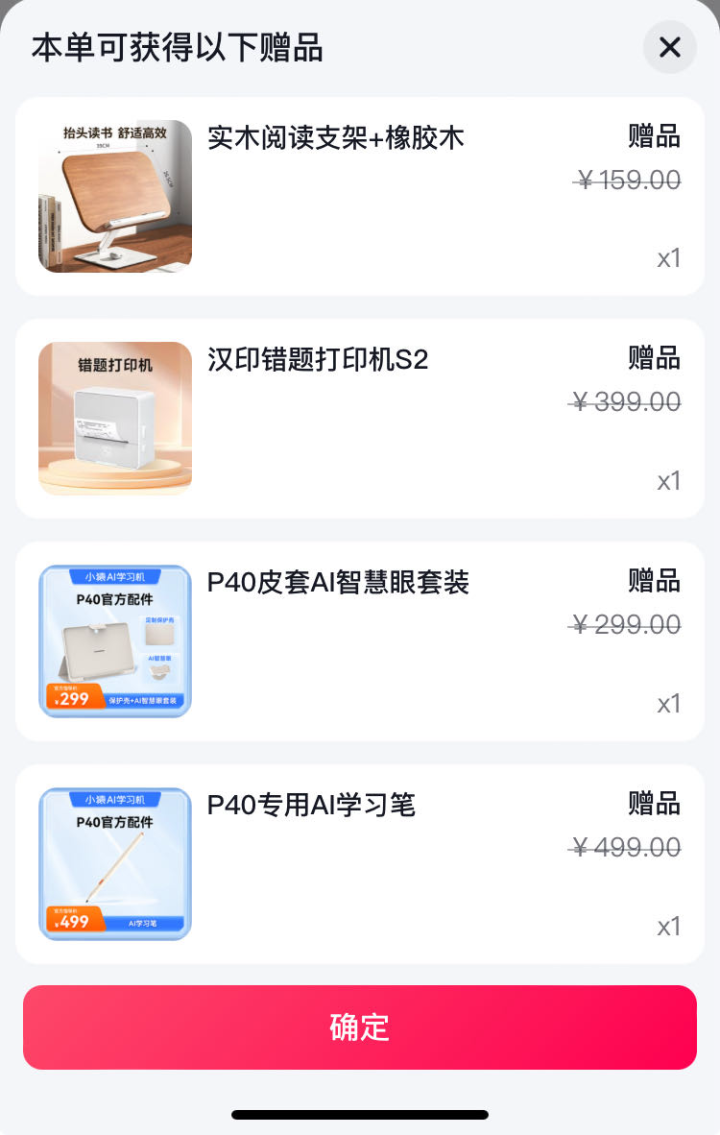The height and width of the screenshot is (1135, 720).
Task: Close the gift list dialog
Action: [x=669, y=47]
